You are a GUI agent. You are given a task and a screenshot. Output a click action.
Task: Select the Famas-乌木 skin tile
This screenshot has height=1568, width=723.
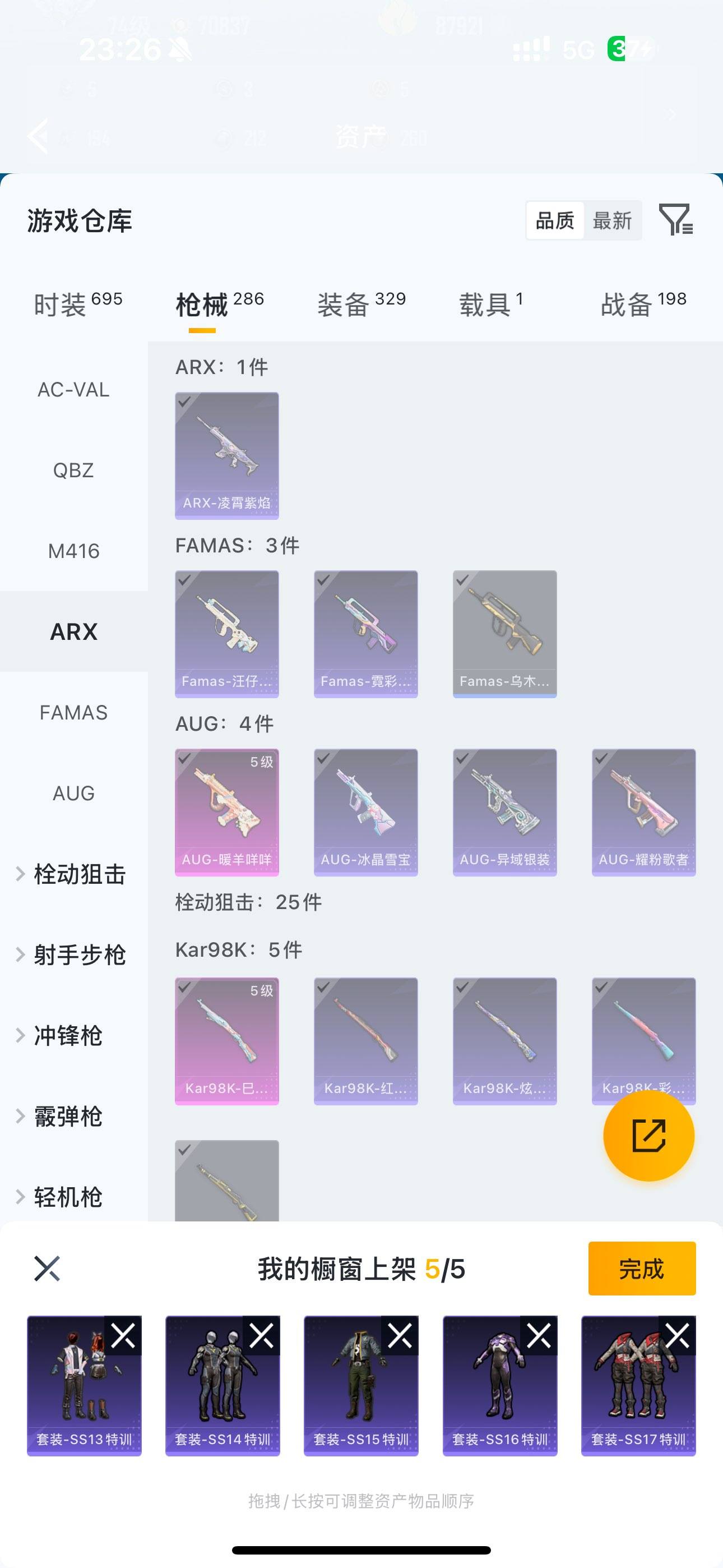pos(504,634)
